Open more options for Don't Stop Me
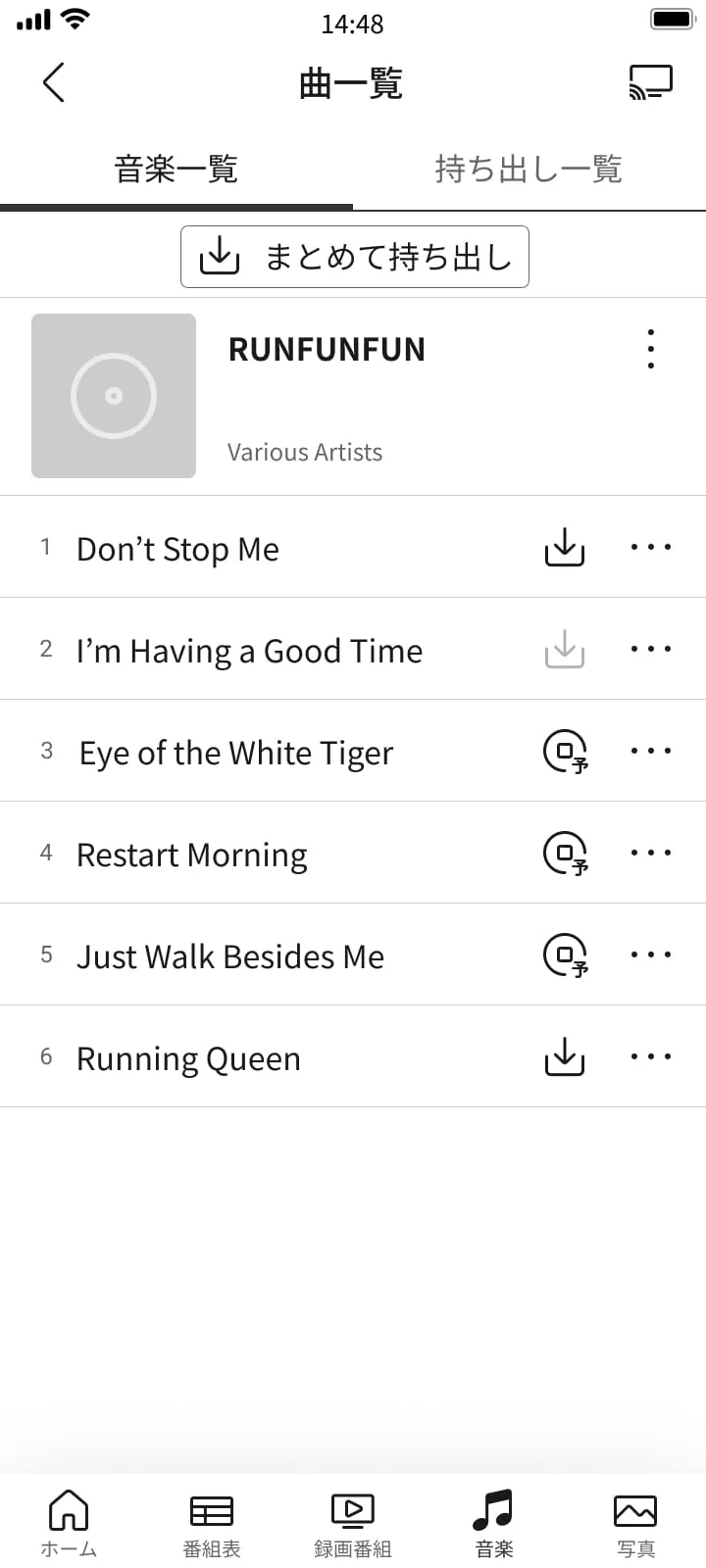This screenshot has width=706, height=1568. [x=651, y=547]
